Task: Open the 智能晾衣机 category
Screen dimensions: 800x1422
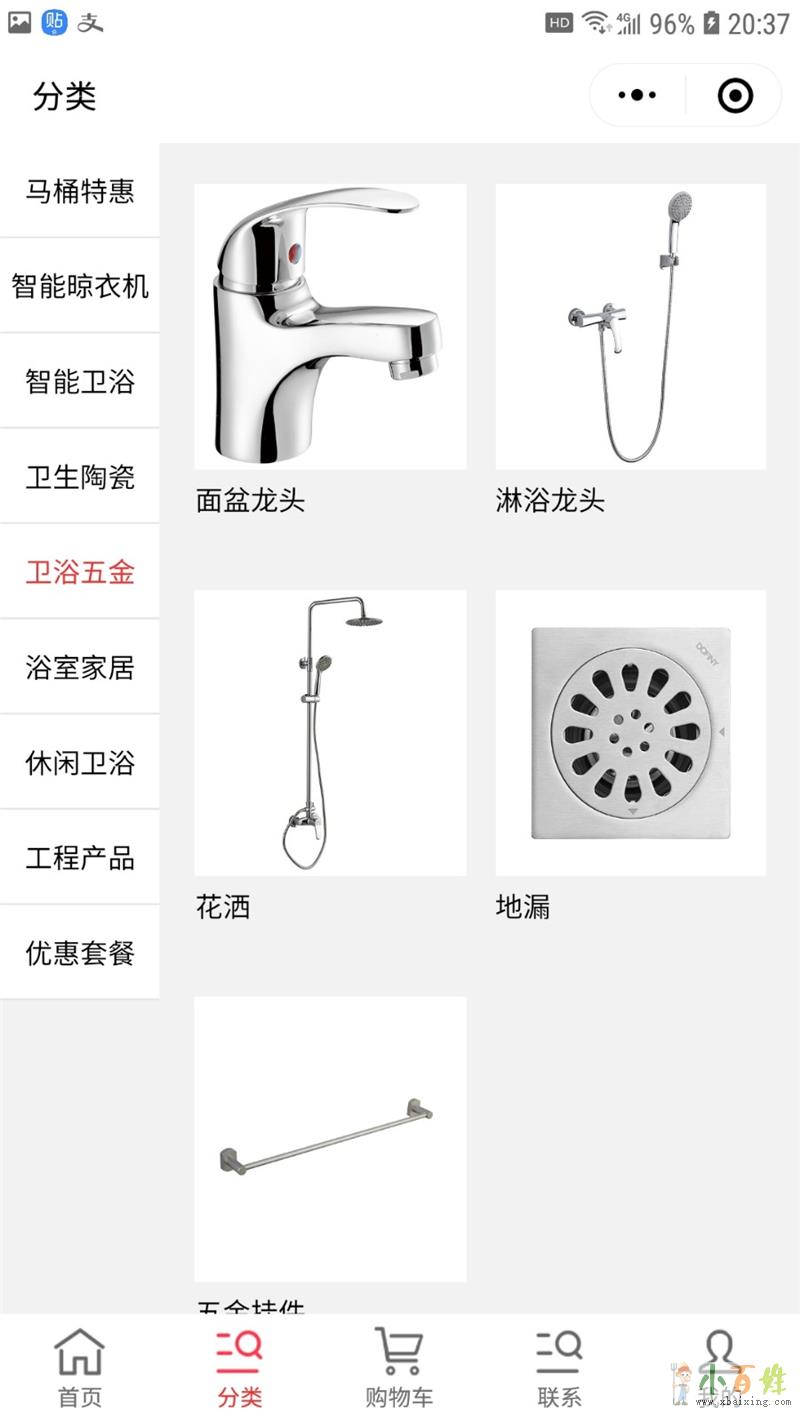Action: tap(80, 286)
